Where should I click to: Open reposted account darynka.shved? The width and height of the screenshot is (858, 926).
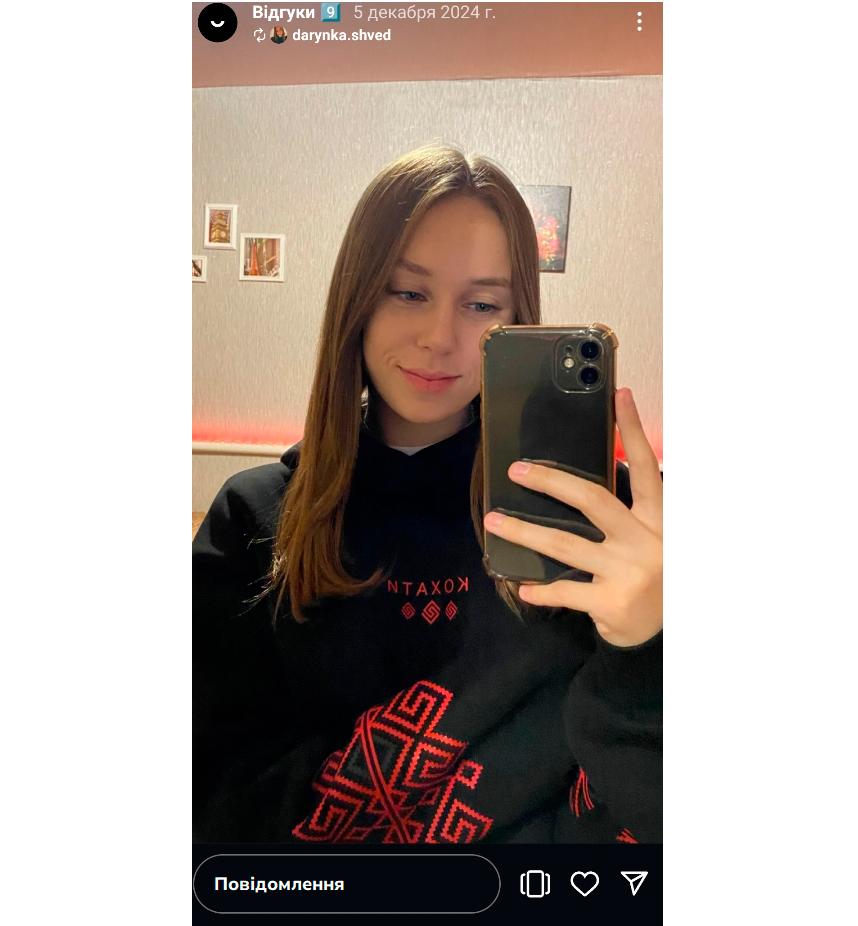pyautogui.click(x=340, y=35)
